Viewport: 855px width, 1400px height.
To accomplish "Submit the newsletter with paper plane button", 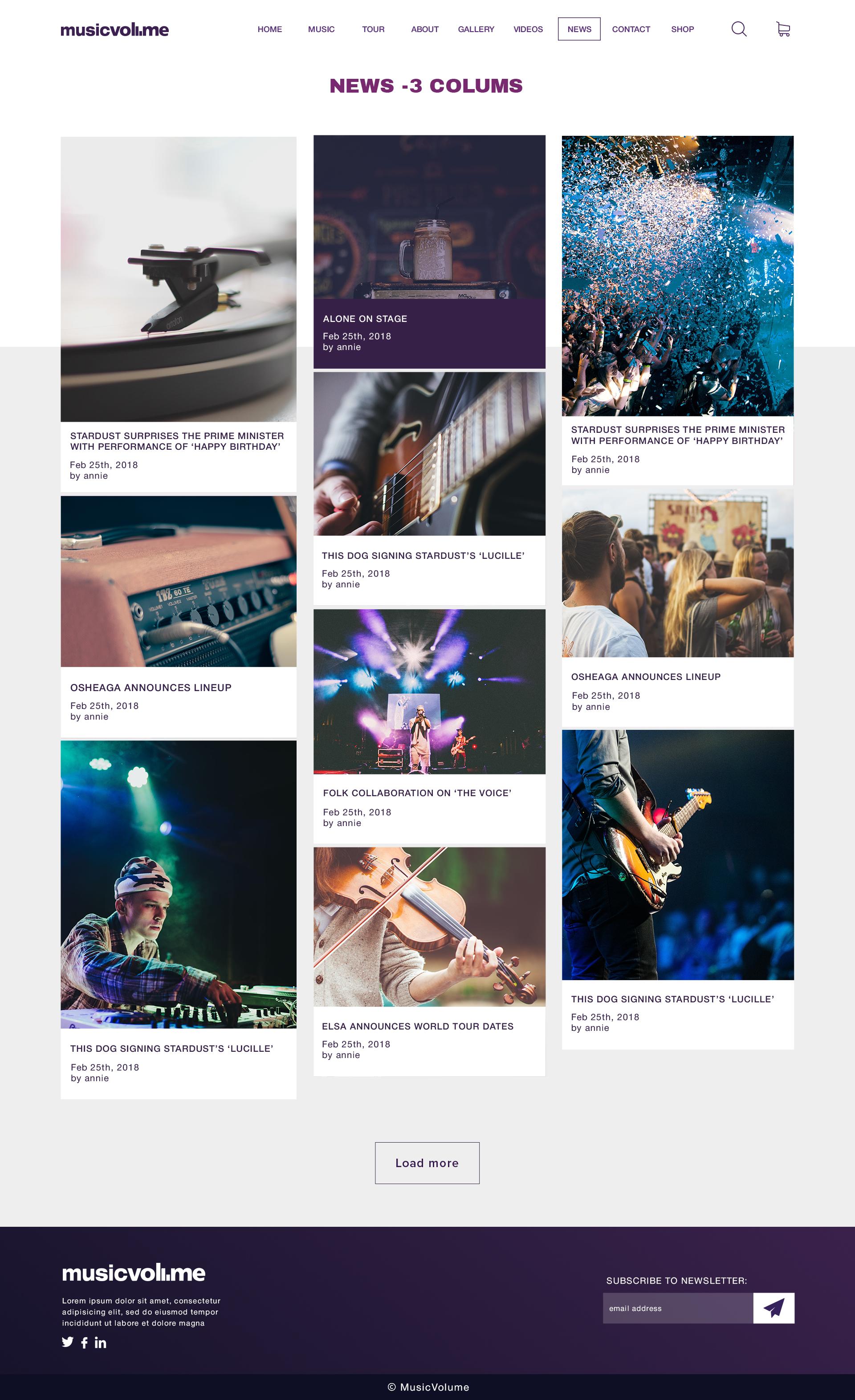I will point(773,1308).
